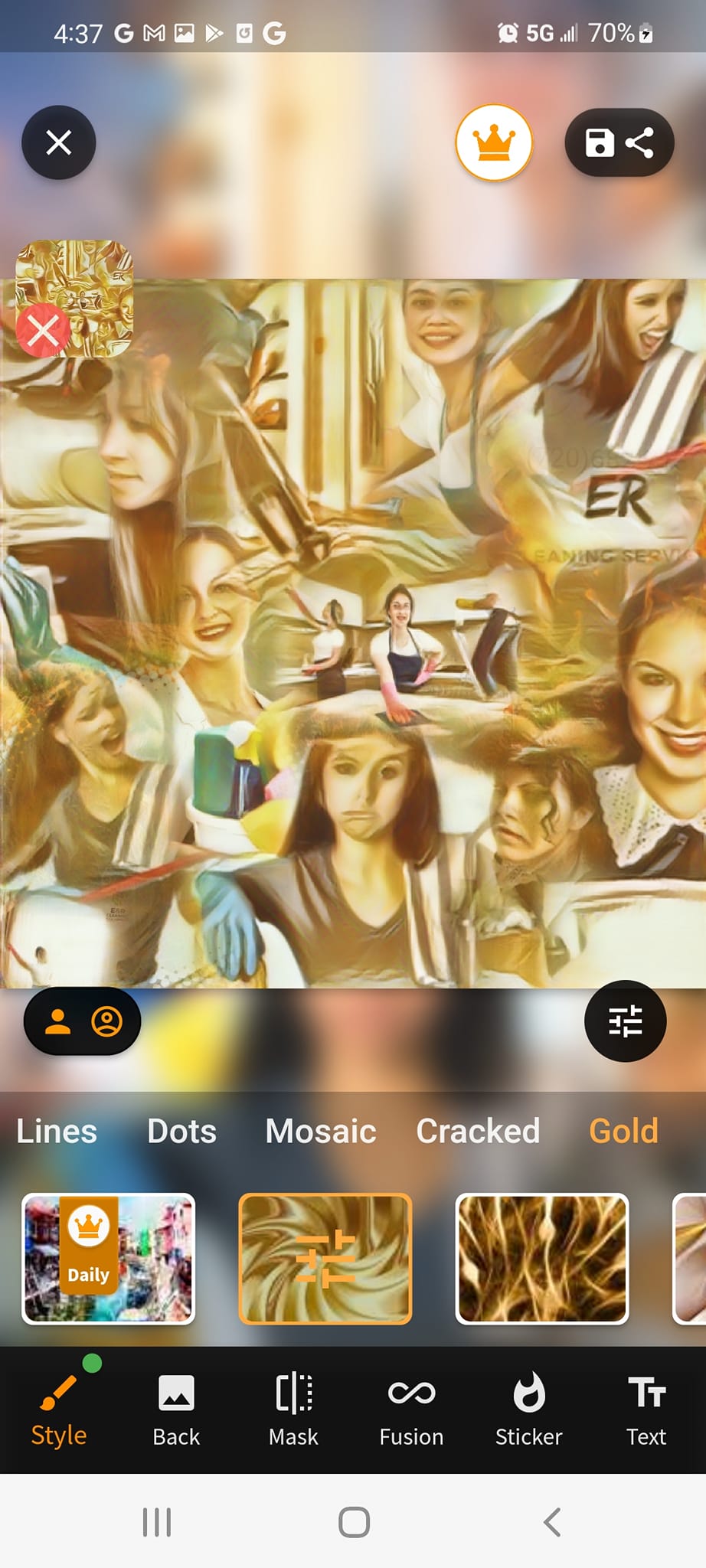Adjust the selected gold swirl style
This screenshot has height=1568, width=706.
(325, 1259)
